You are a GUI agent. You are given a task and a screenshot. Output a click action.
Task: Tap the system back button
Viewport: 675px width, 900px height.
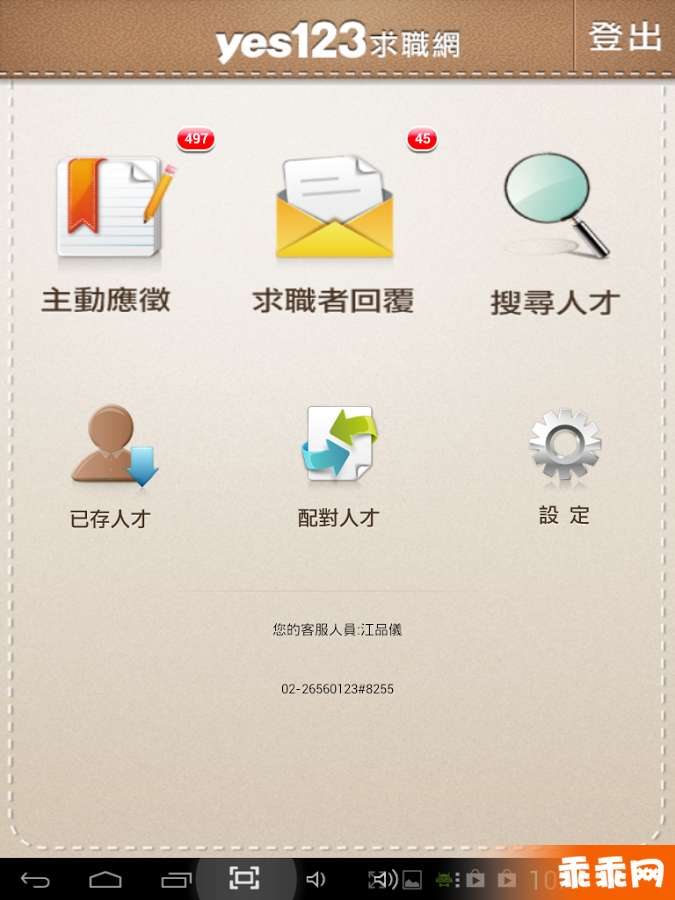[x=35, y=880]
